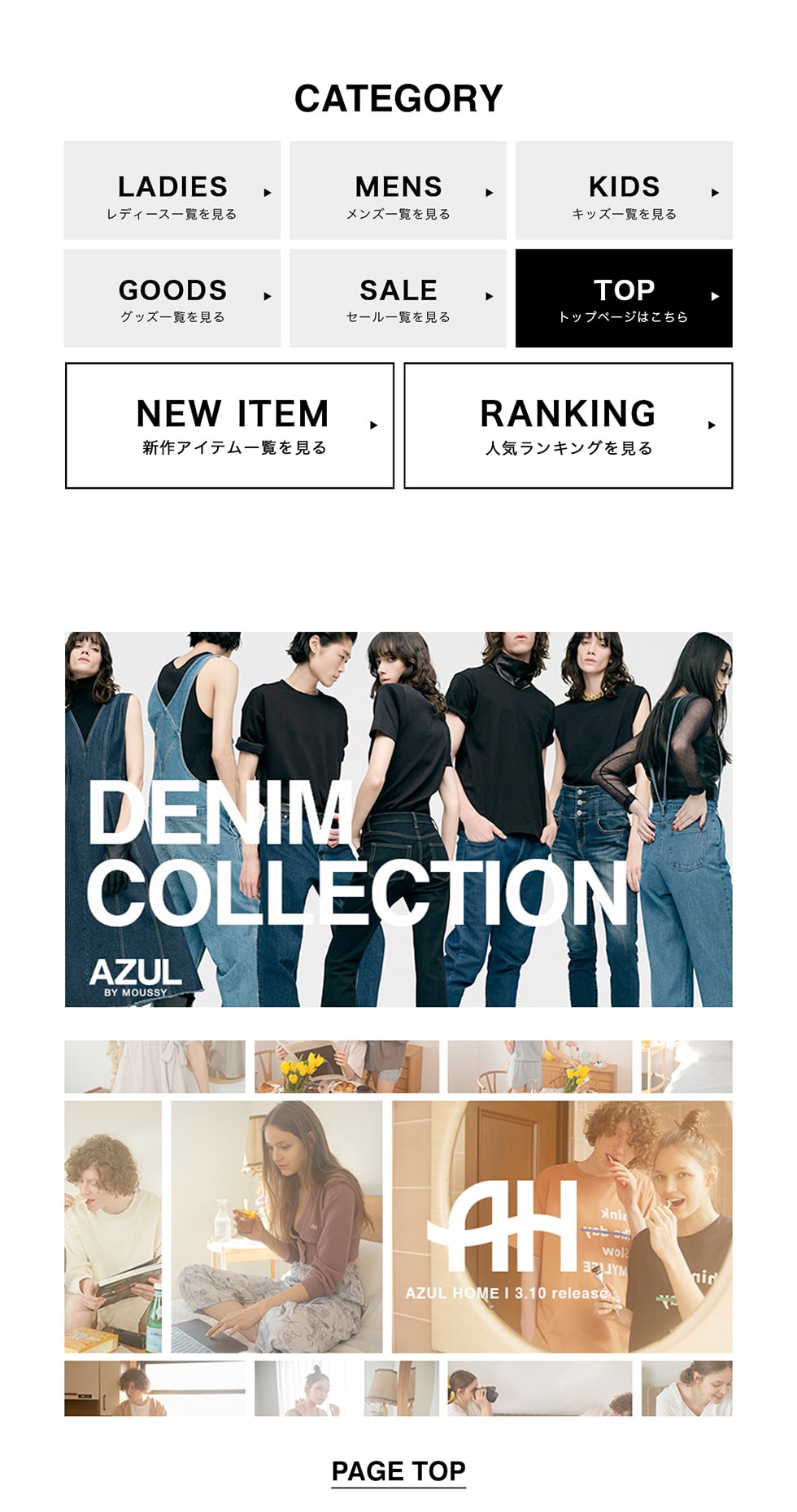Browse the MENS category
Image resolution: width=797 pixels, height=1512 pixels.
[x=398, y=190]
